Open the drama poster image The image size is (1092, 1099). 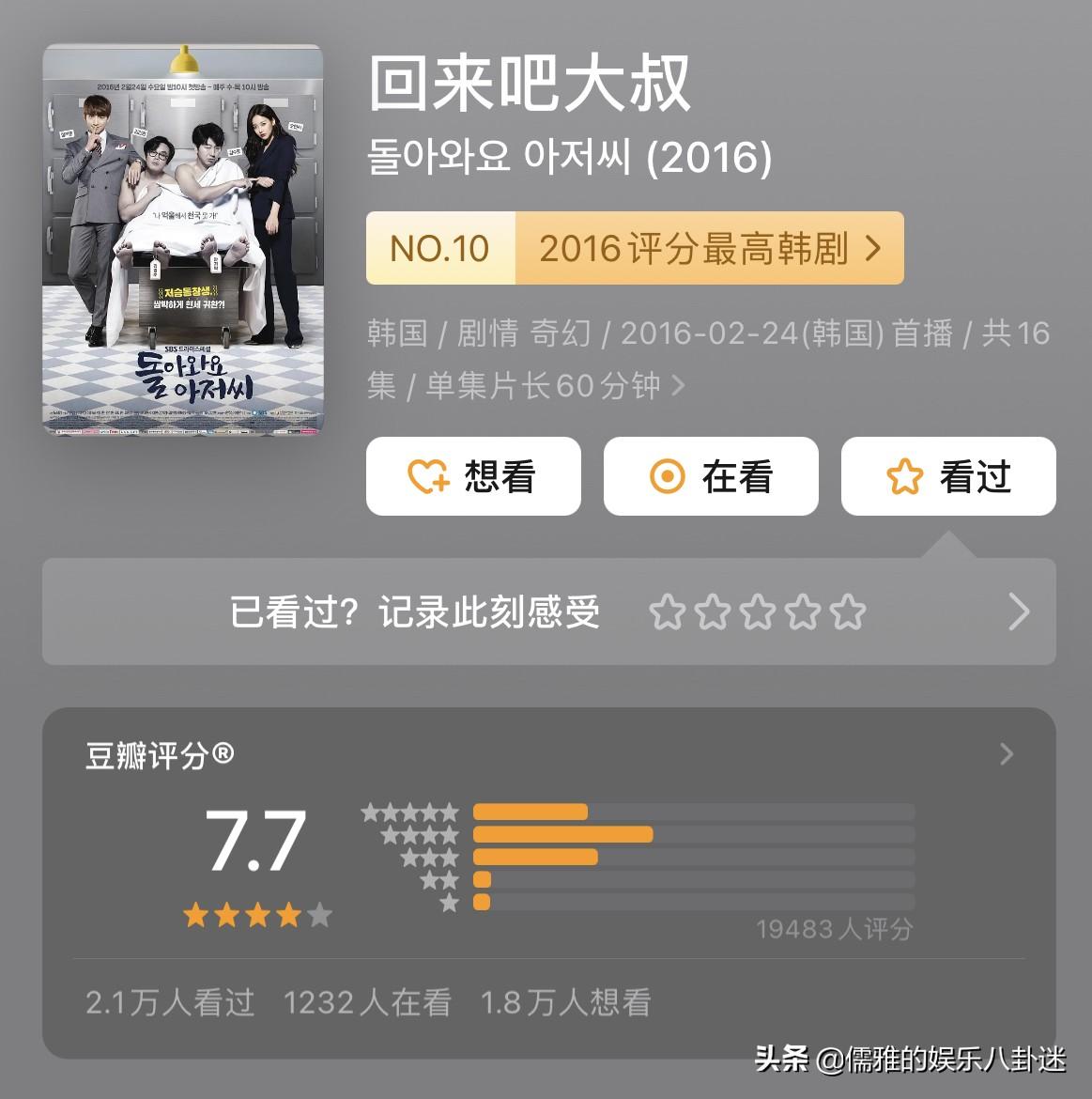point(183,240)
